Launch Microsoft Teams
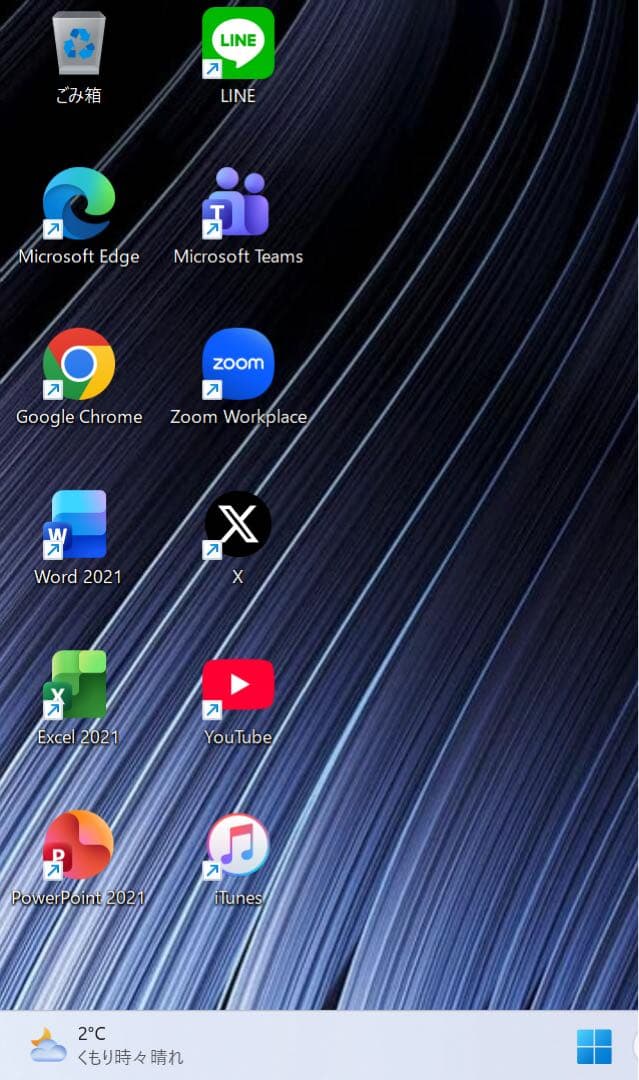 point(238,205)
